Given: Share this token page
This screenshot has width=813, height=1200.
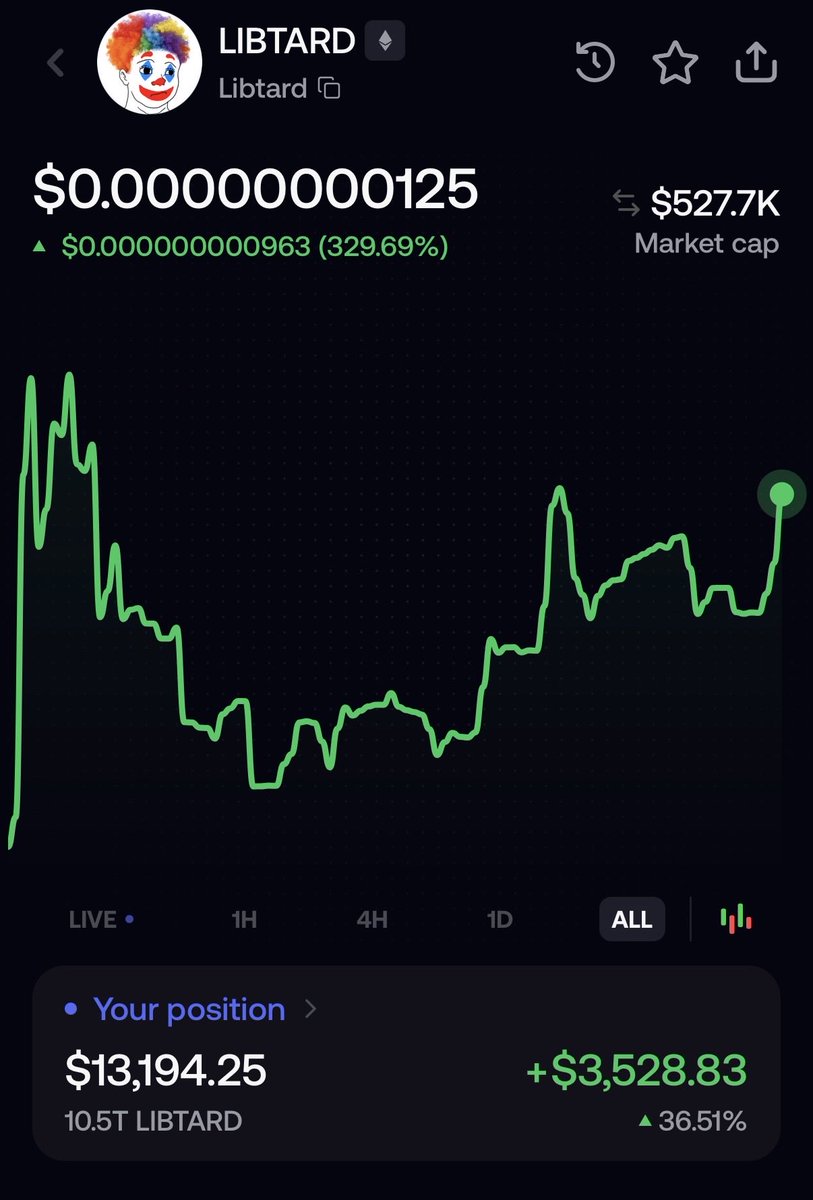Looking at the screenshot, I should pos(756,61).
